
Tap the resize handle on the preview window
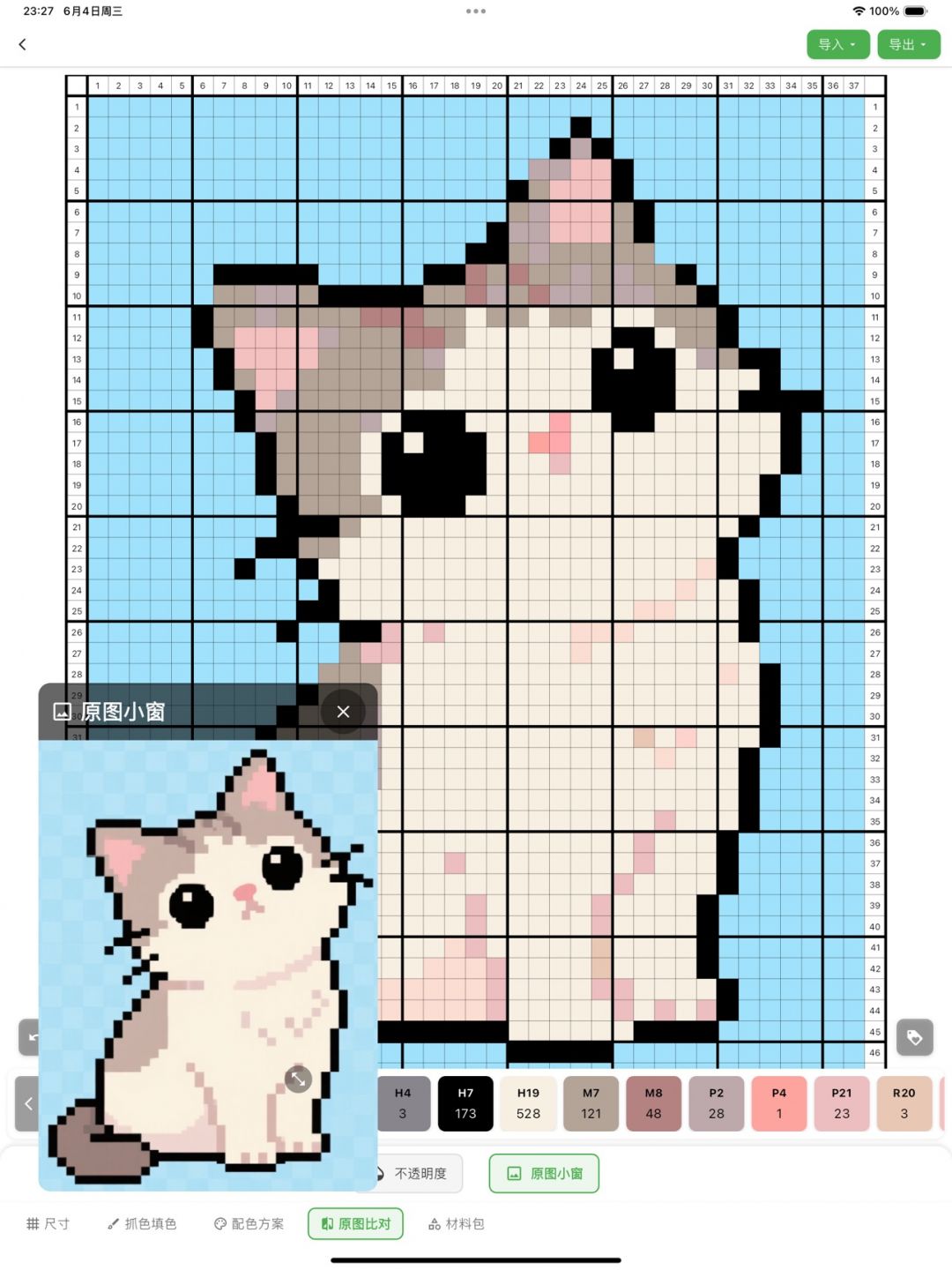click(298, 1079)
